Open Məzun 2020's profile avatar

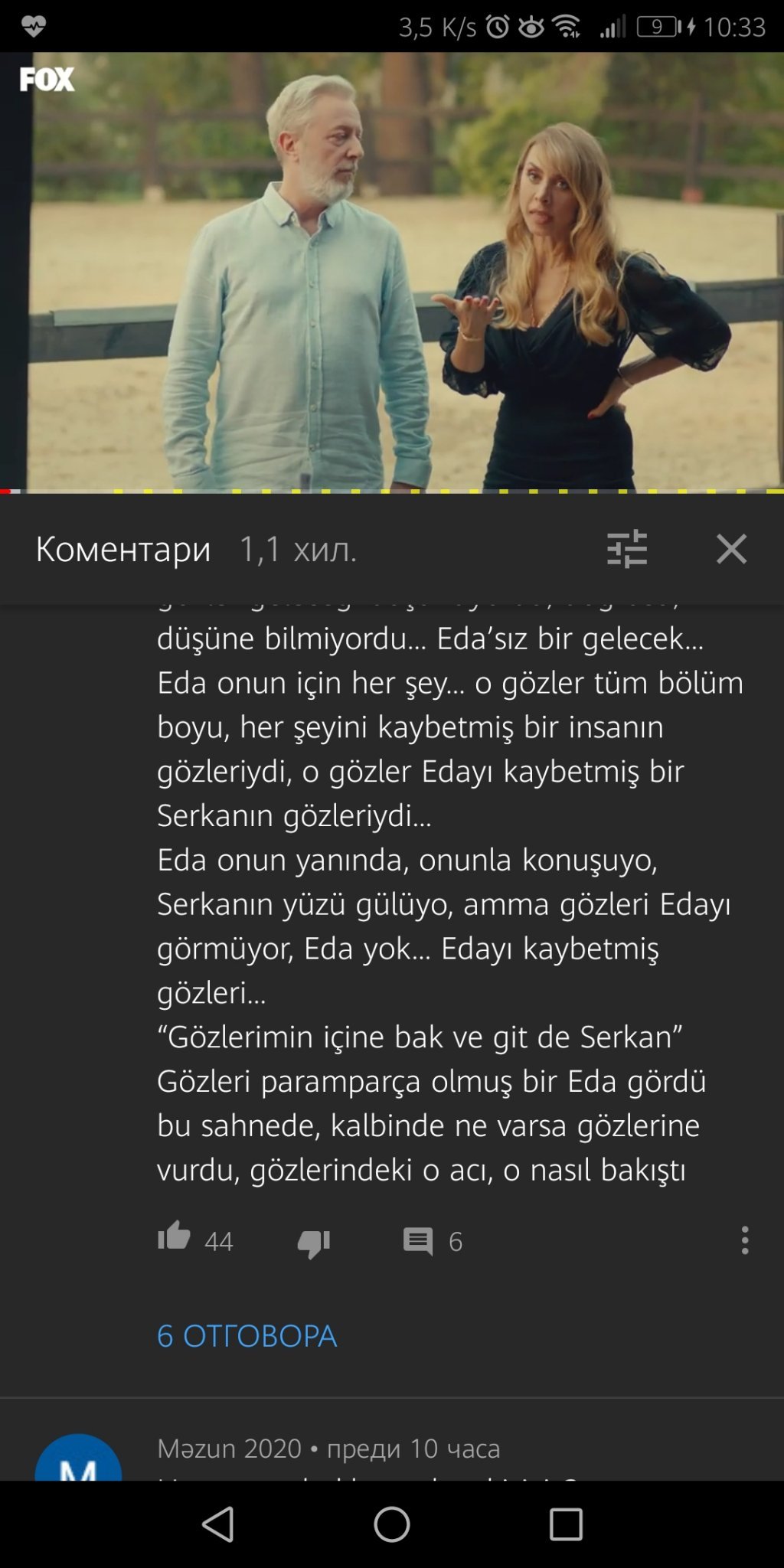pos(79,1457)
